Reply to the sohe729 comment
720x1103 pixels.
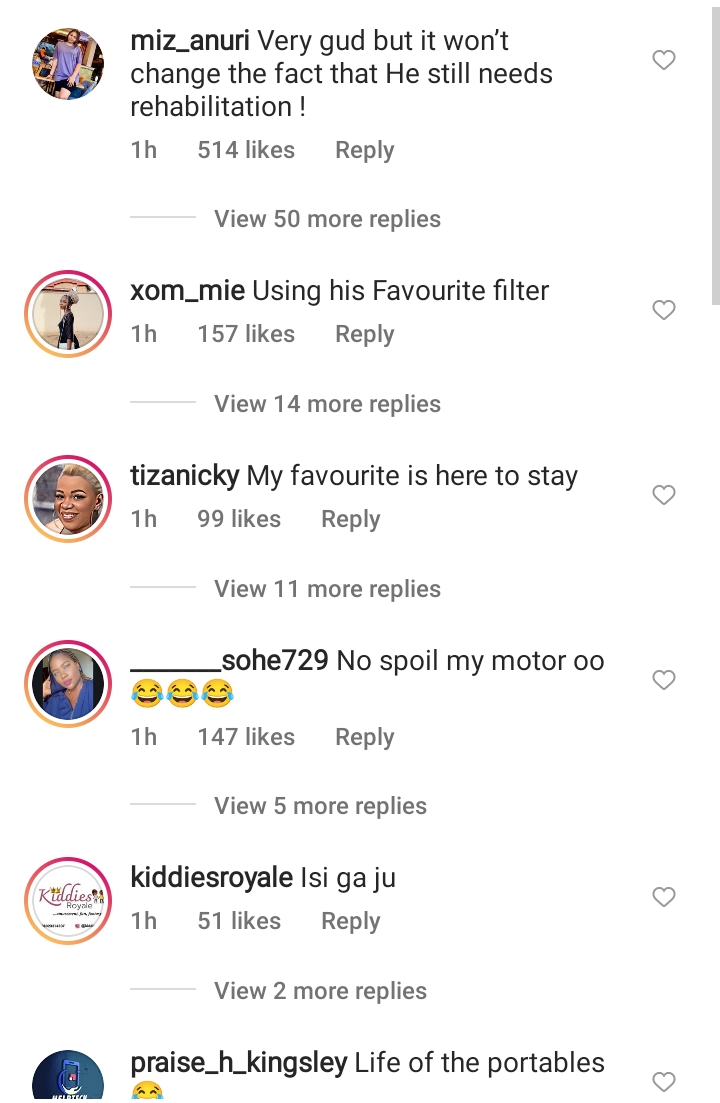point(364,737)
